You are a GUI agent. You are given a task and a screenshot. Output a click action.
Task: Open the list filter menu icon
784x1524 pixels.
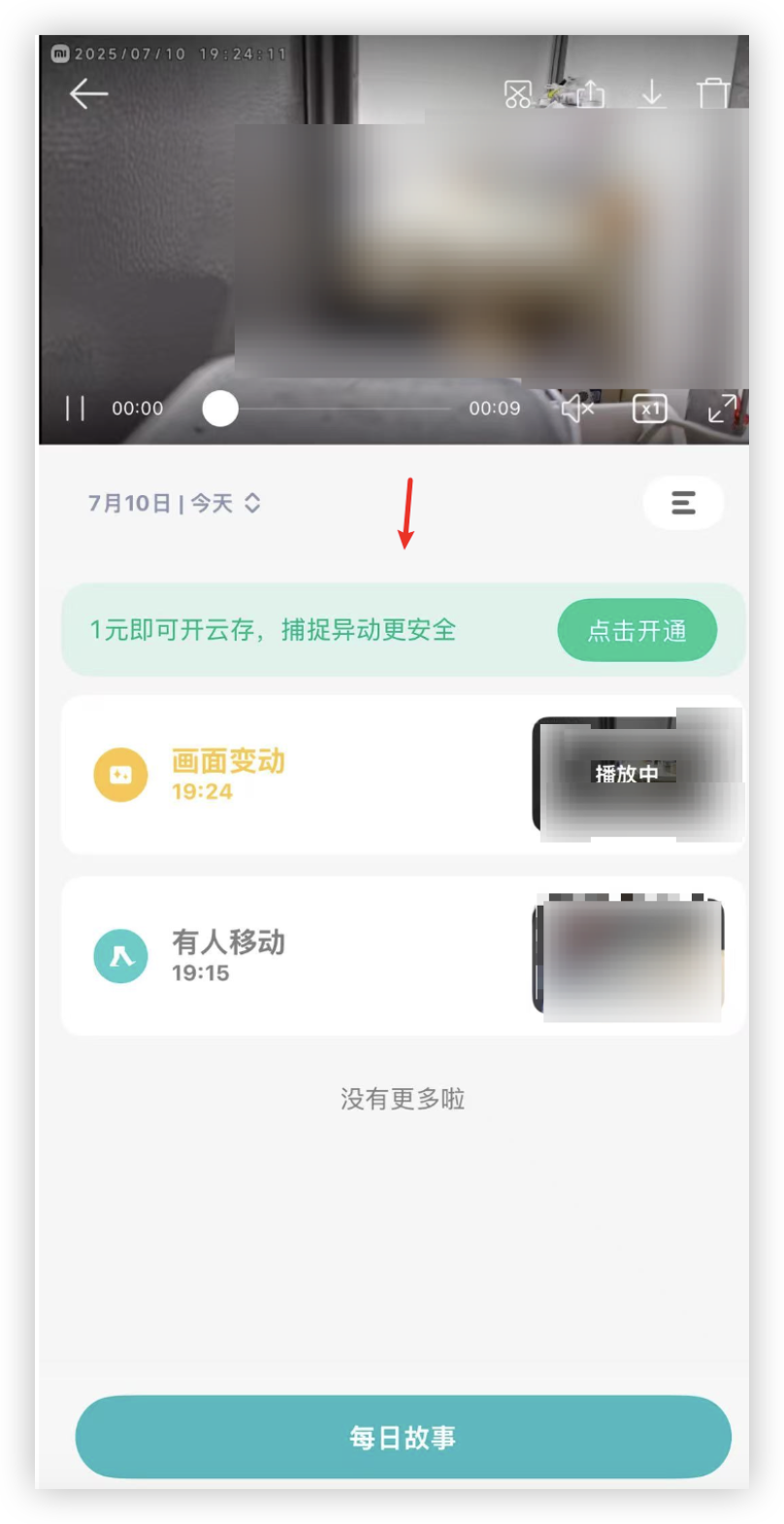(683, 503)
